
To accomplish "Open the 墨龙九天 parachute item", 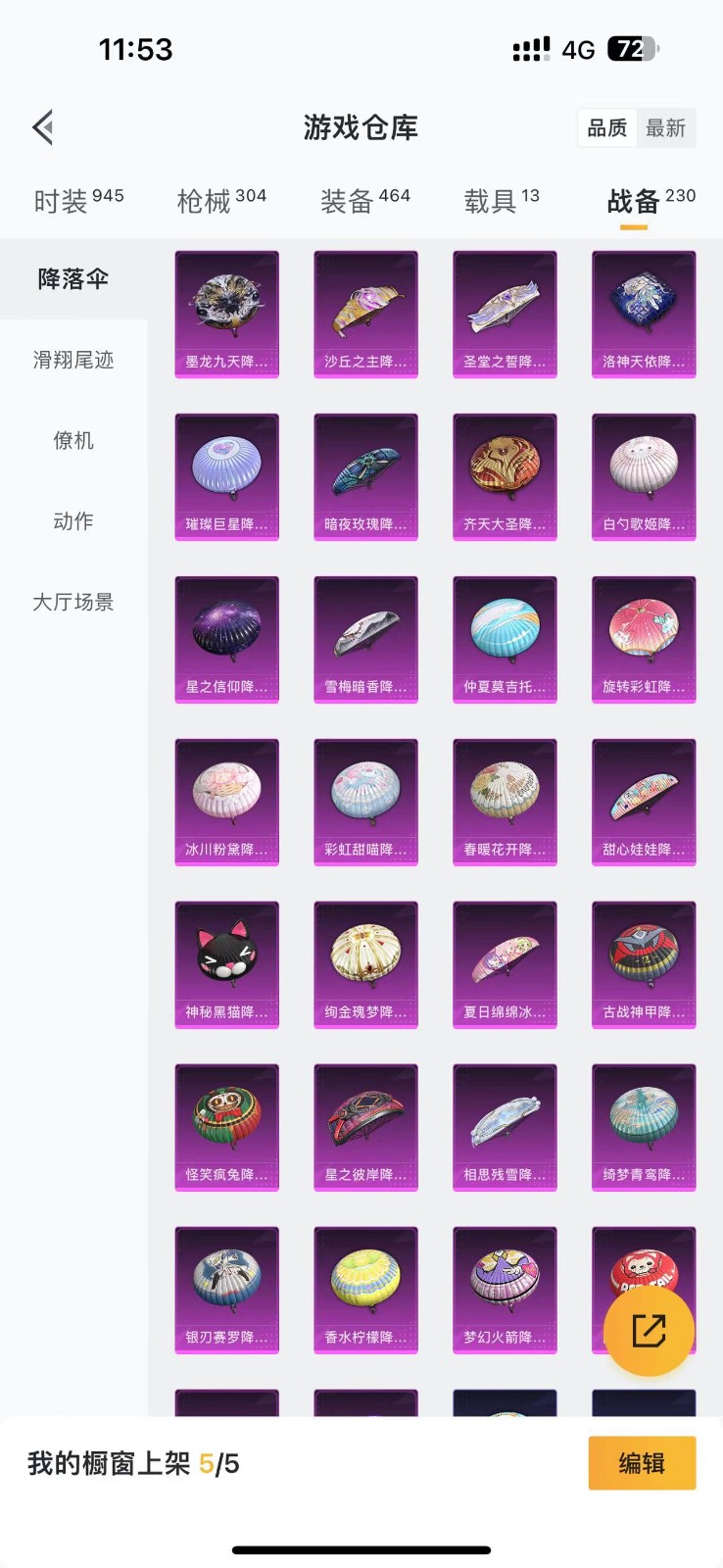I will pos(226,314).
